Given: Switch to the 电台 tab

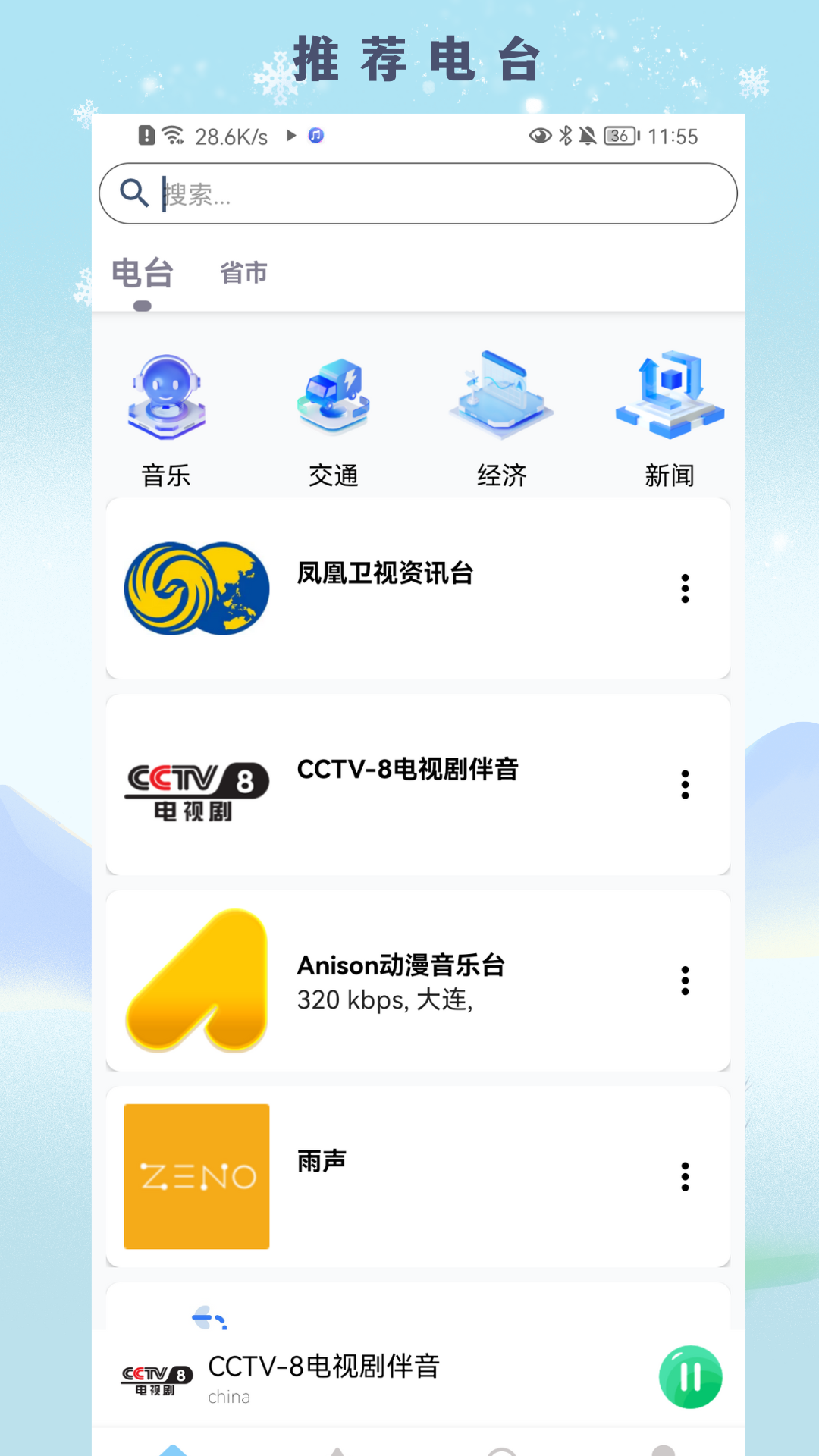Looking at the screenshot, I should pos(143,273).
